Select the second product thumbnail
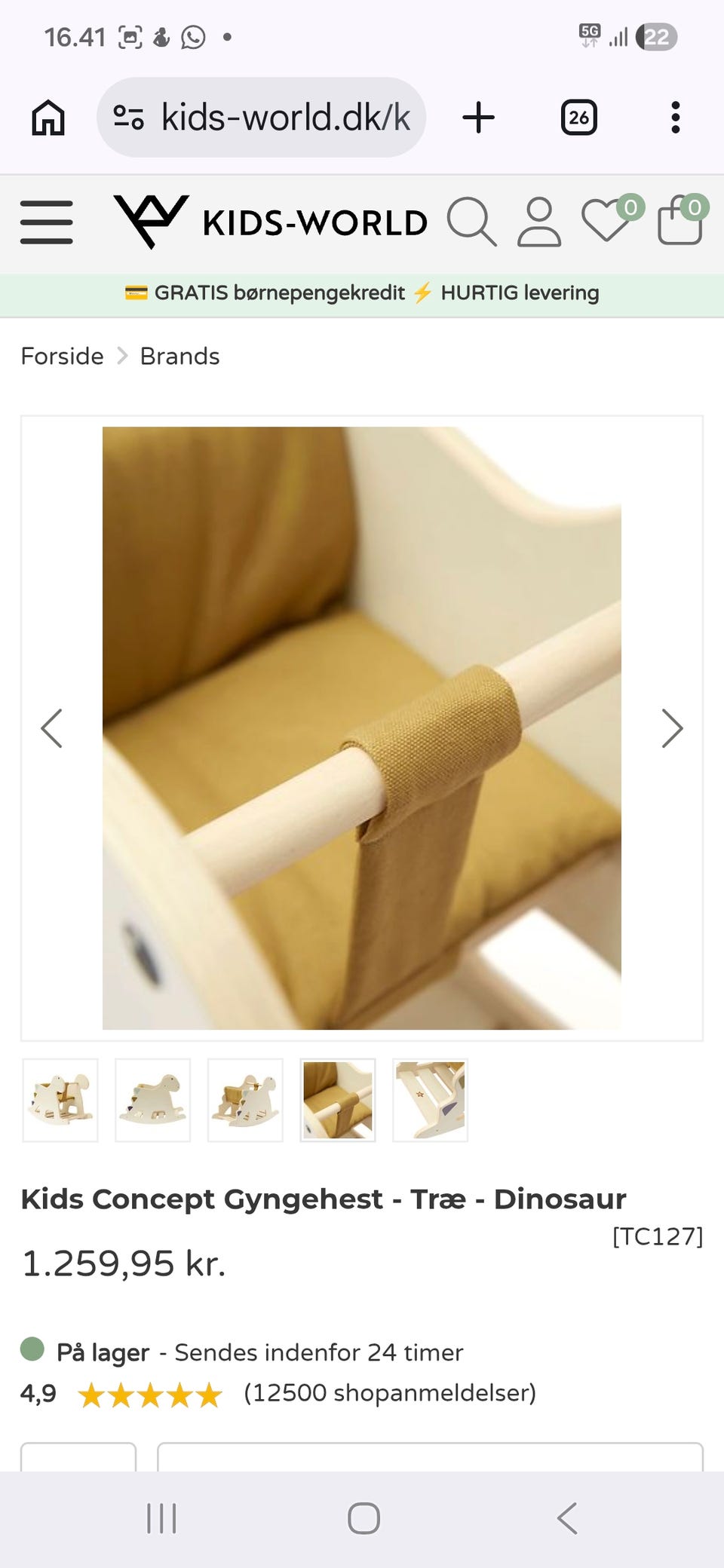Screen dimensions: 724x1568 point(153,1100)
